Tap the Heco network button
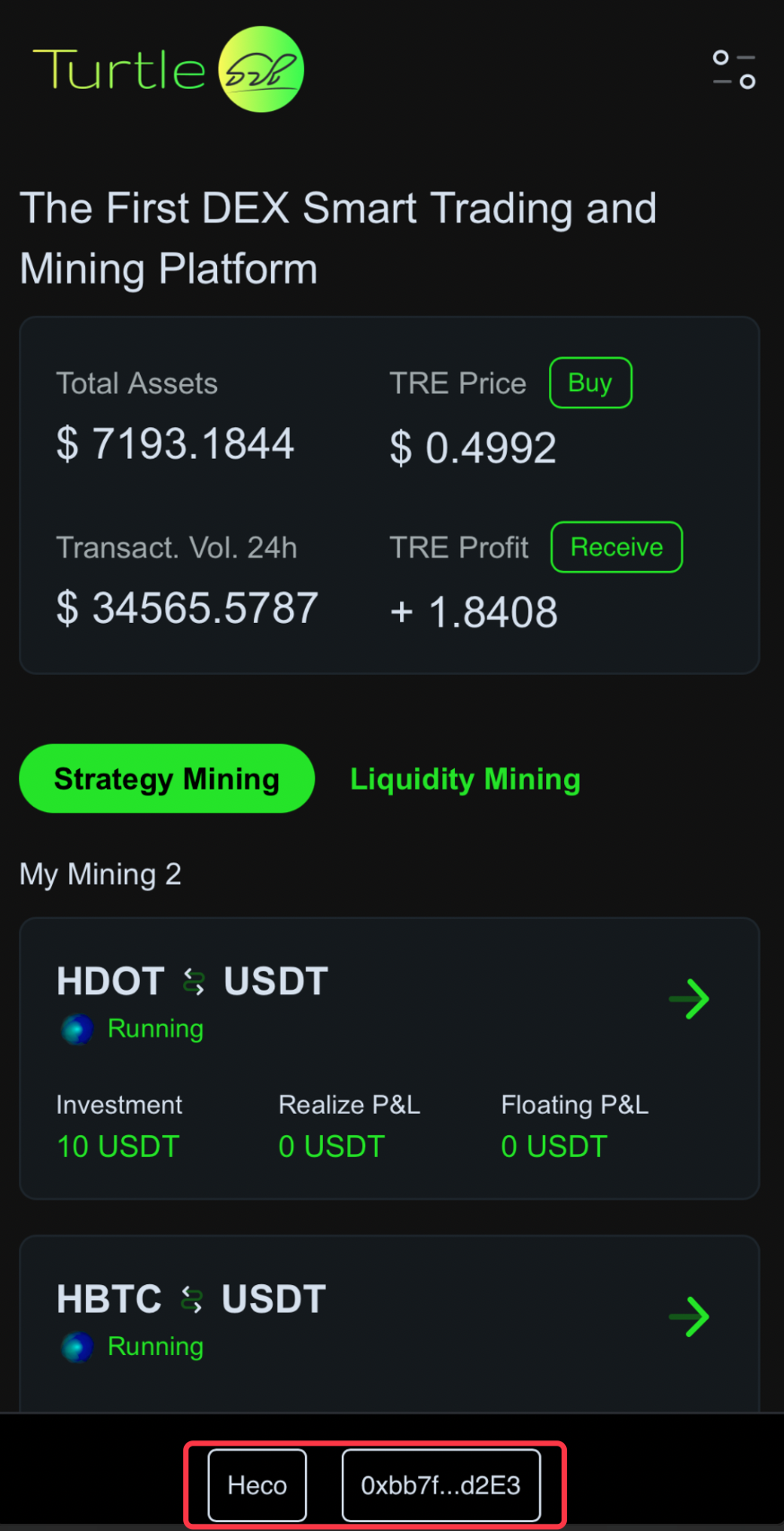784x1531 pixels. (257, 1485)
